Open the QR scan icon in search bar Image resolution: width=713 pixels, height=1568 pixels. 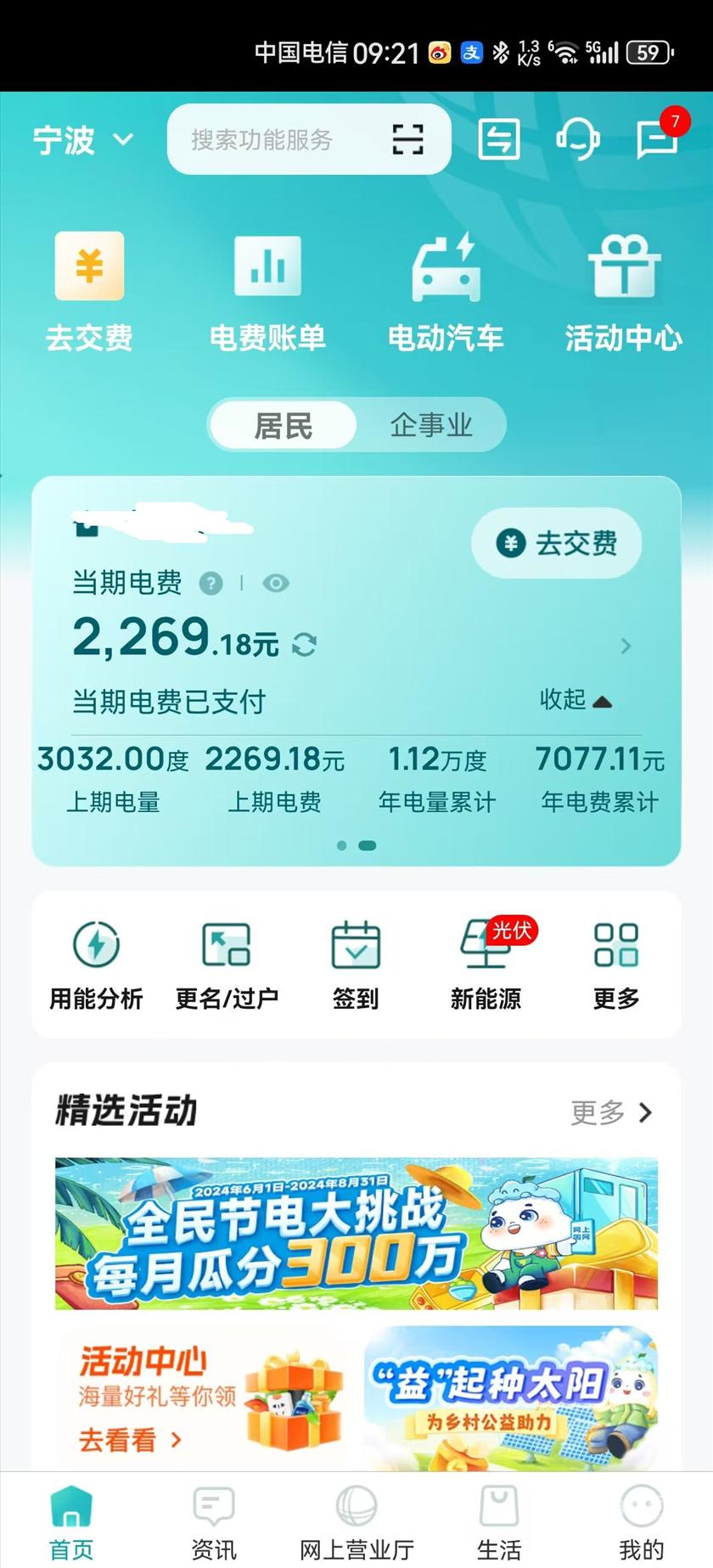tap(407, 139)
